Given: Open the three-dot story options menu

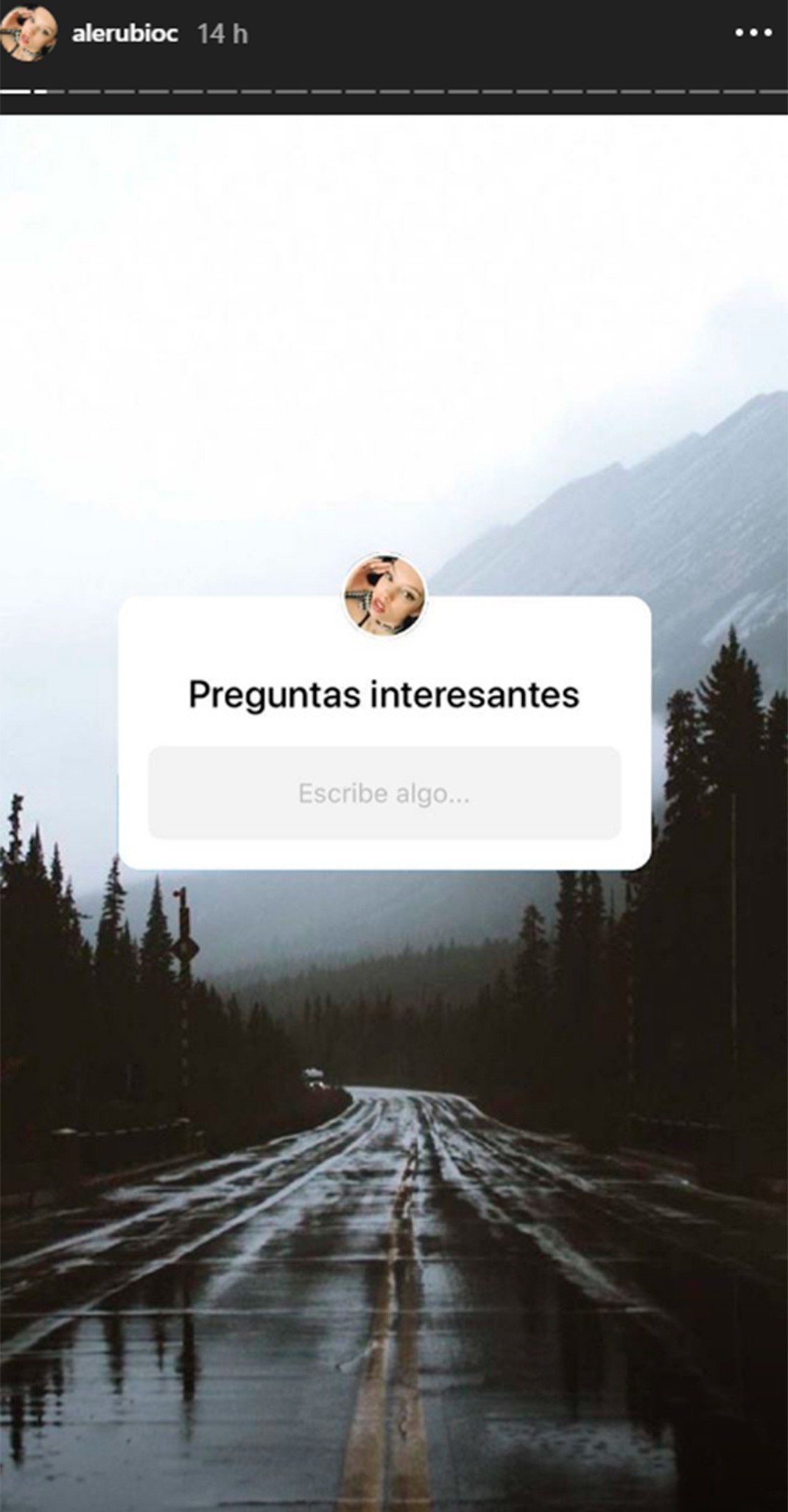Looking at the screenshot, I should 753,34.
